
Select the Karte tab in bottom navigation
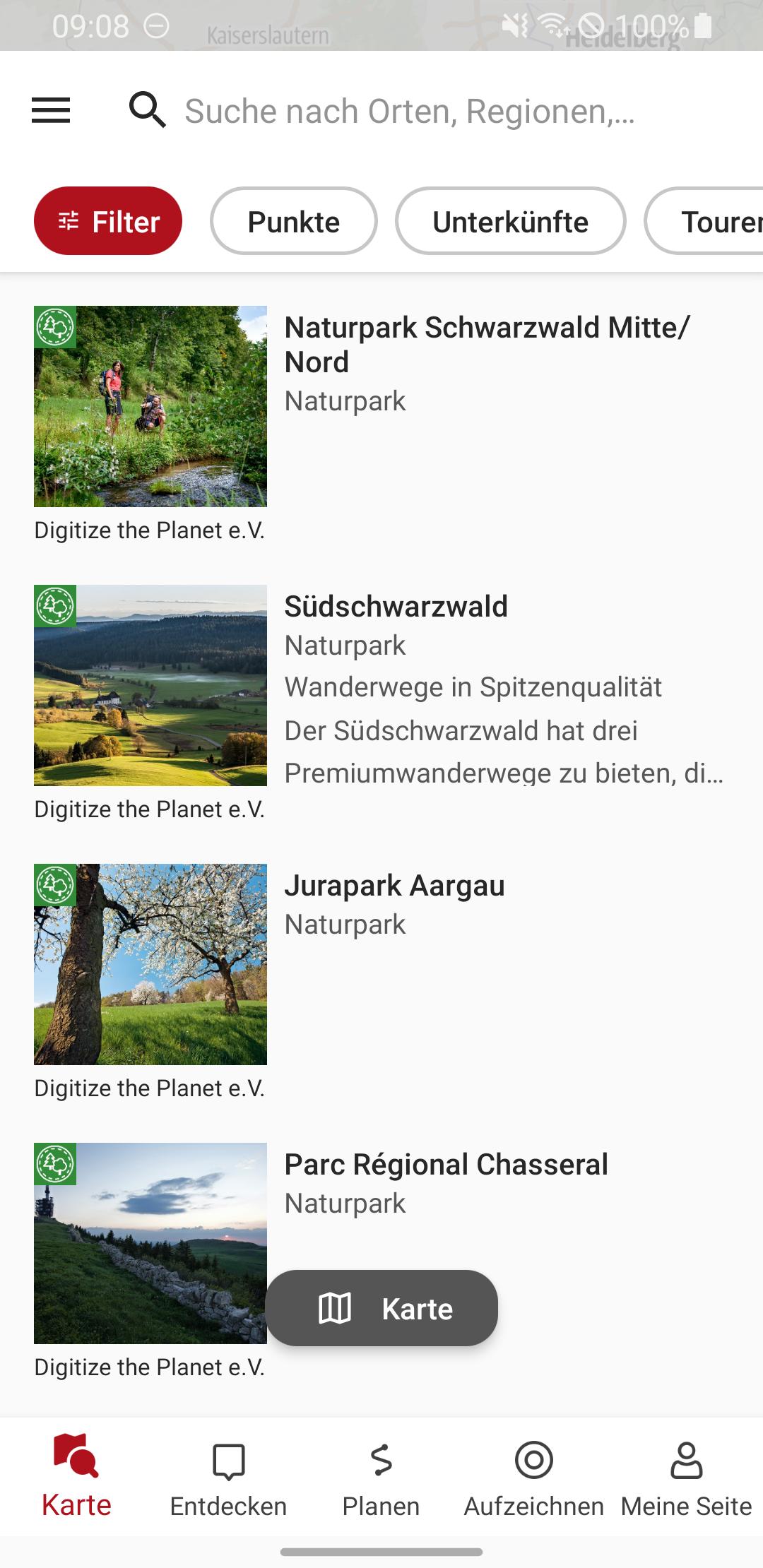pyautogui.click(x=76, y=1480)
